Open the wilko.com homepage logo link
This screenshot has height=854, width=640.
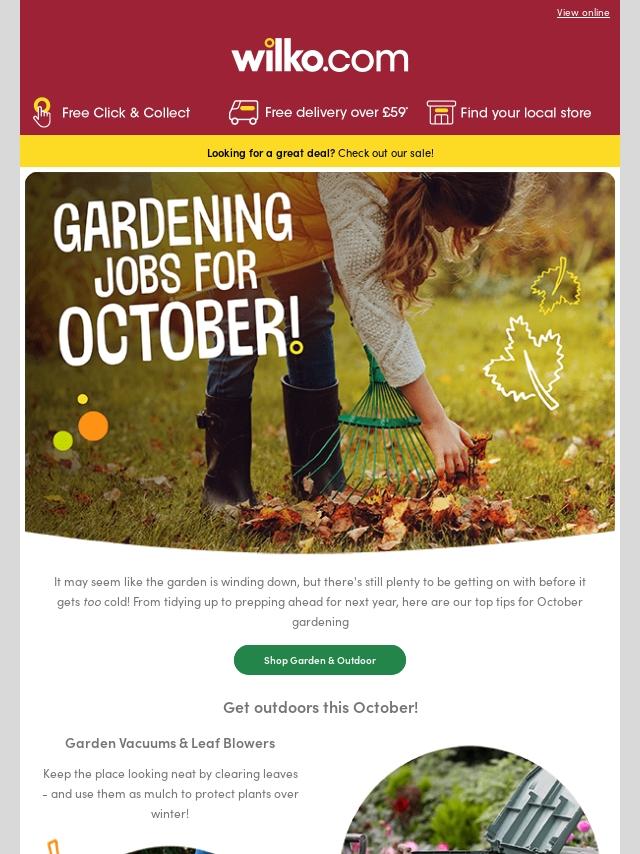click(x=320, y=56)
